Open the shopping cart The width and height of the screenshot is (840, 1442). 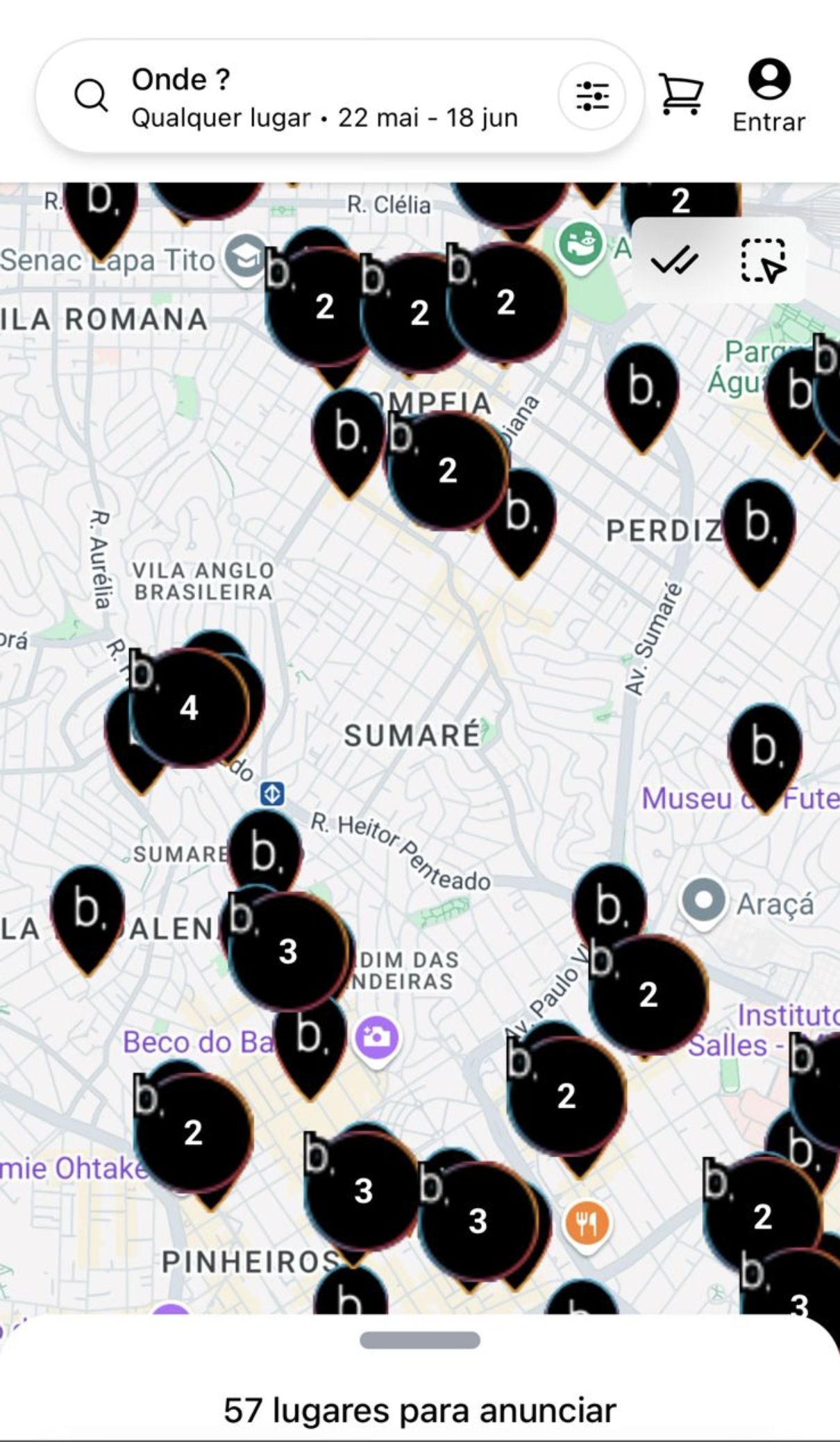click(x=680, y=94)
